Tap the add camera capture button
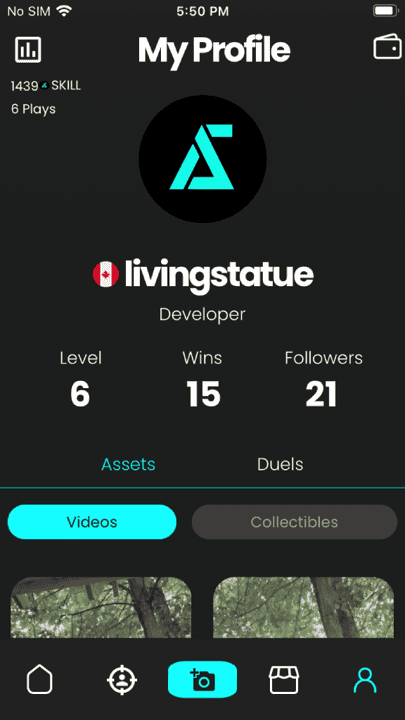405x720 pixels. pos(202,679)
